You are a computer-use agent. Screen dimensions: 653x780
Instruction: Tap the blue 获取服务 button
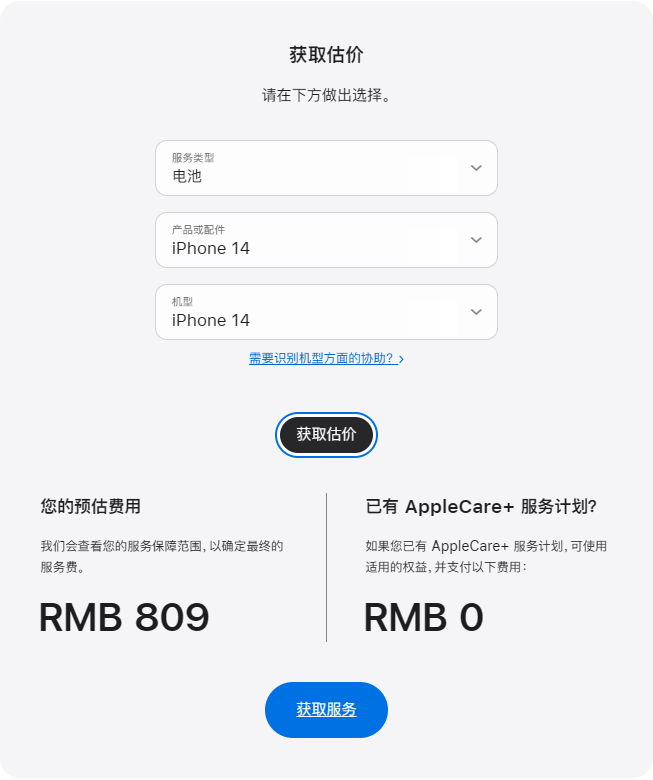tap(326, 710)
